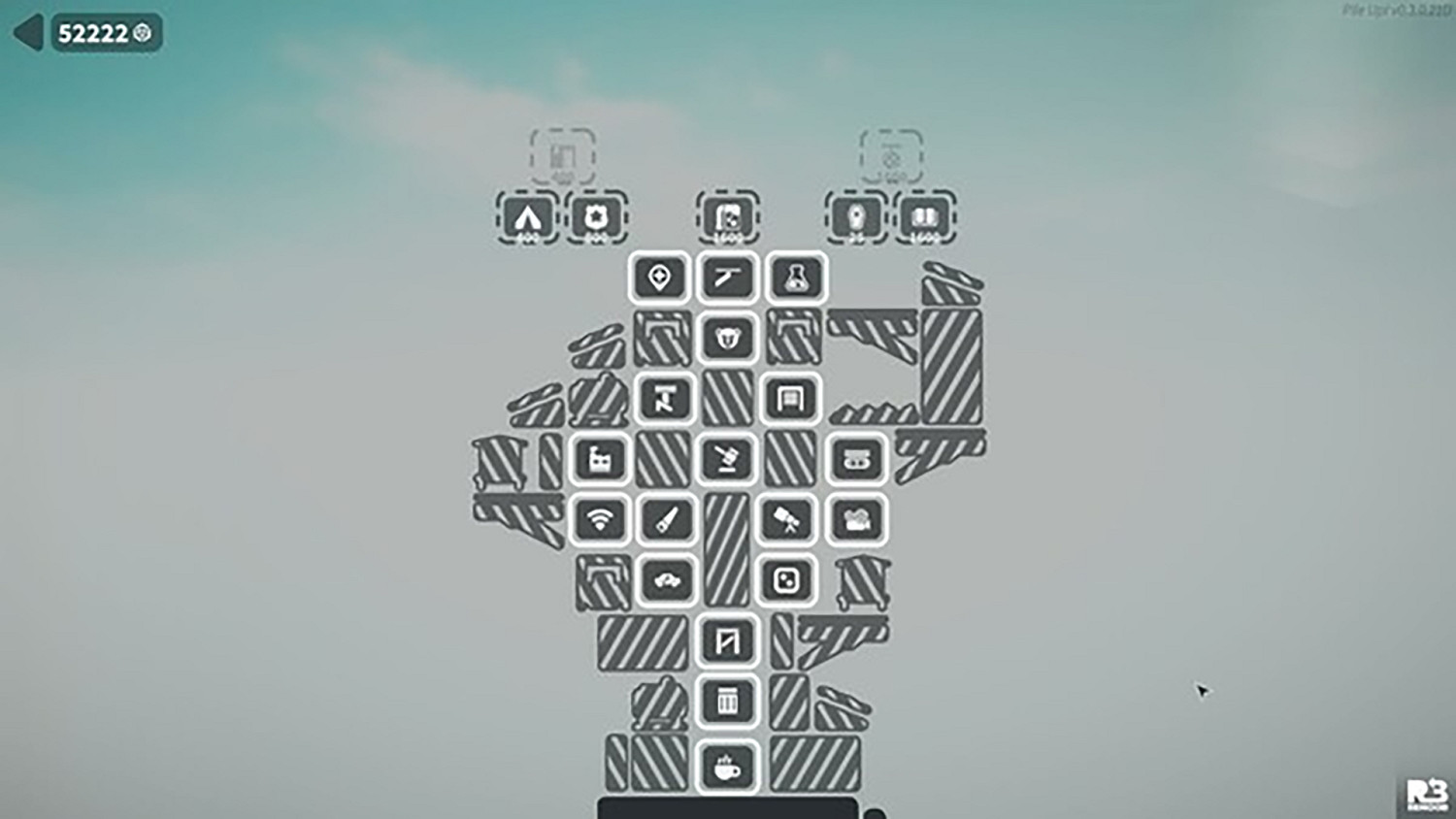Select the coffee cup tile

click(727, 766)
